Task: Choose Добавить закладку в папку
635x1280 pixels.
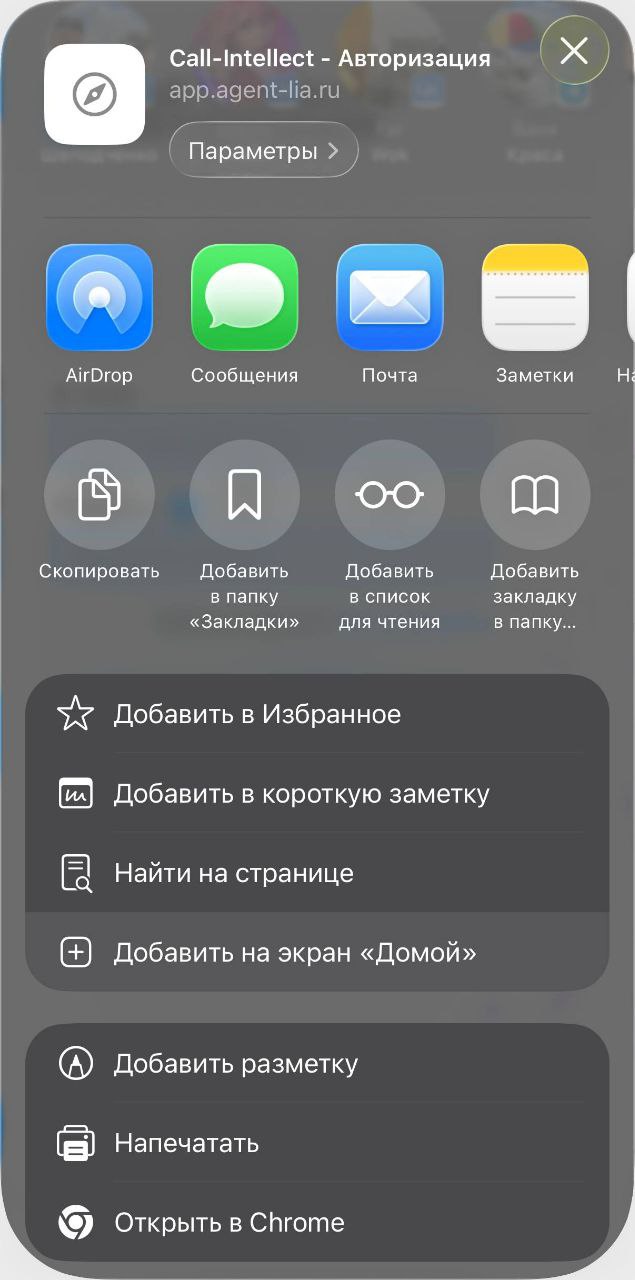Action: [x=535, y=495]
